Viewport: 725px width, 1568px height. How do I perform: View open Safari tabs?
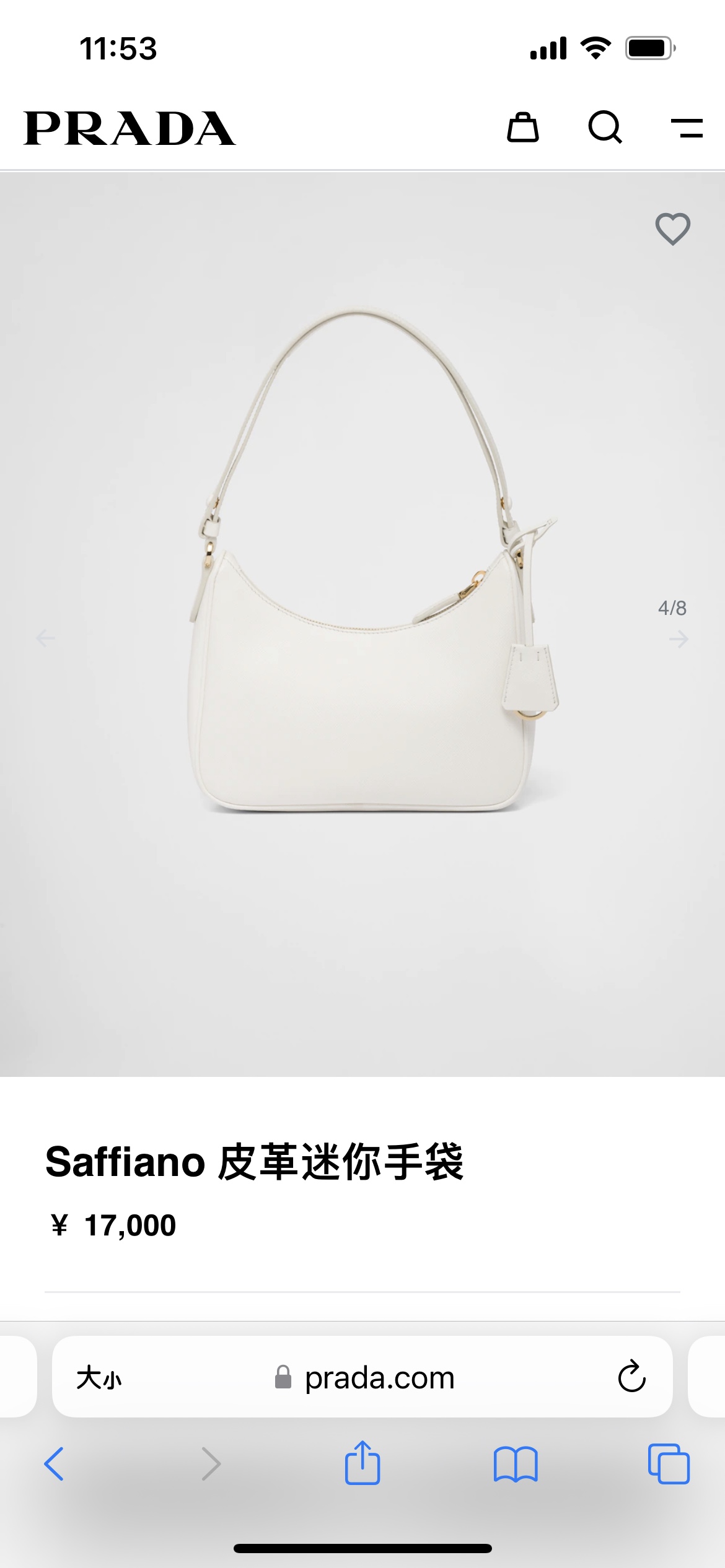669,1464
